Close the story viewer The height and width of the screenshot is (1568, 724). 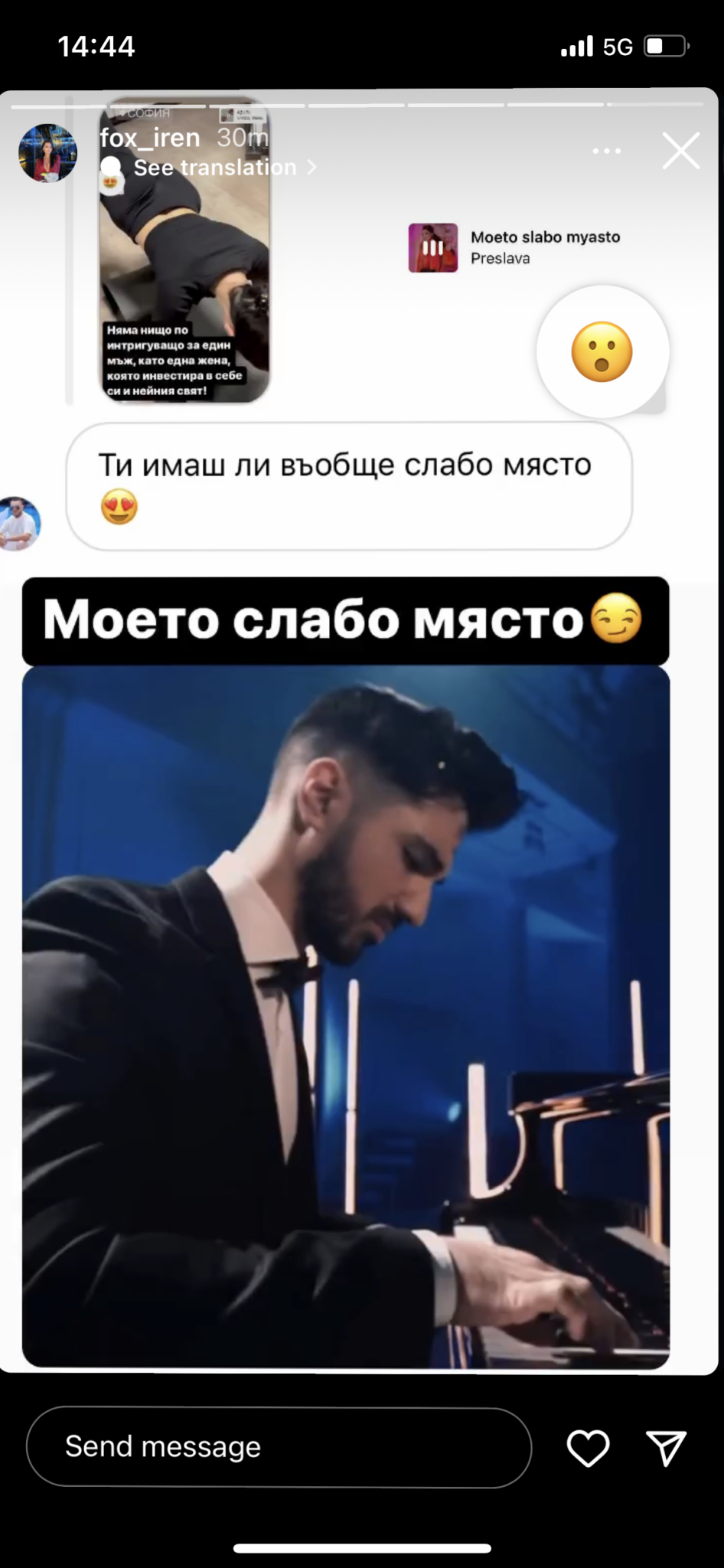pos(680,150)
